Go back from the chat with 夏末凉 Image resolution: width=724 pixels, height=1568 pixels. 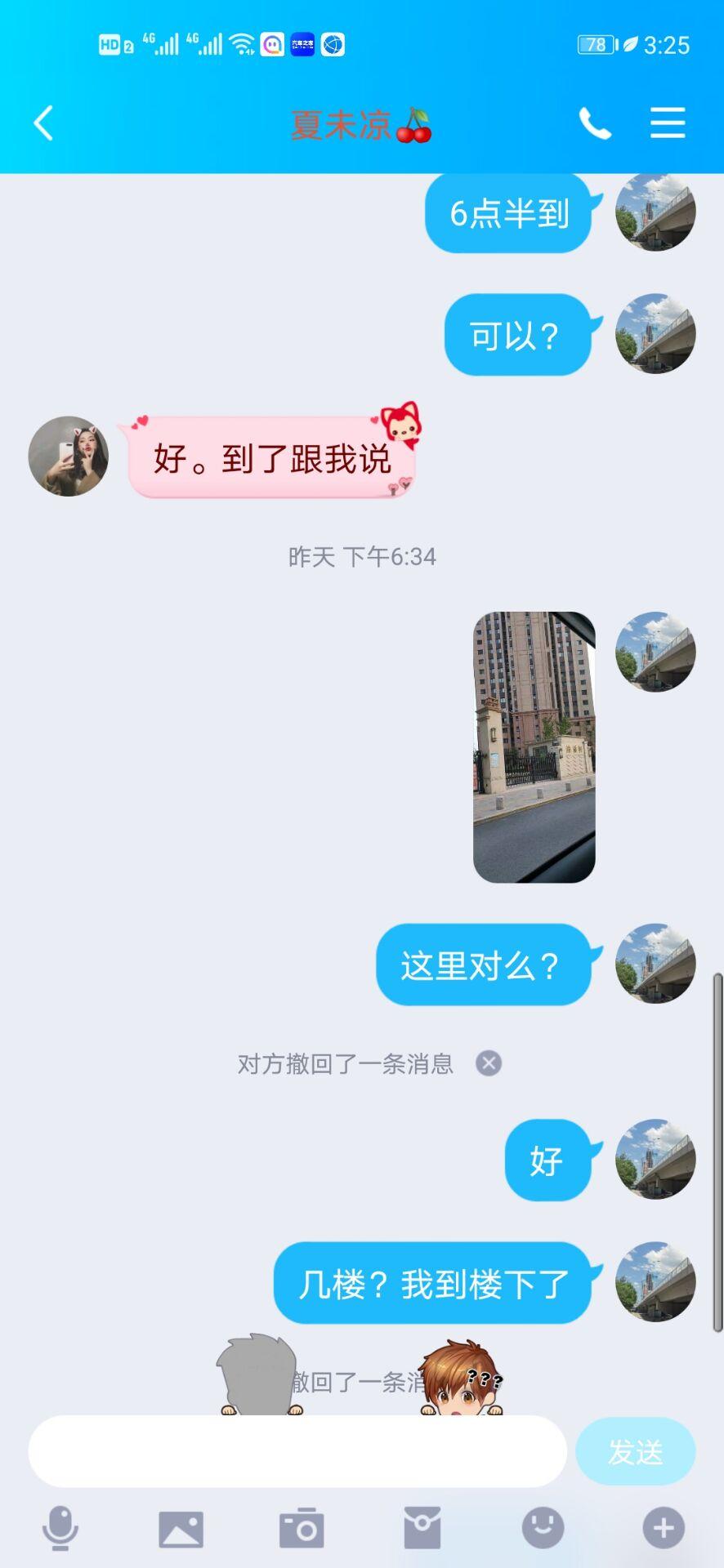coord(44,124)
